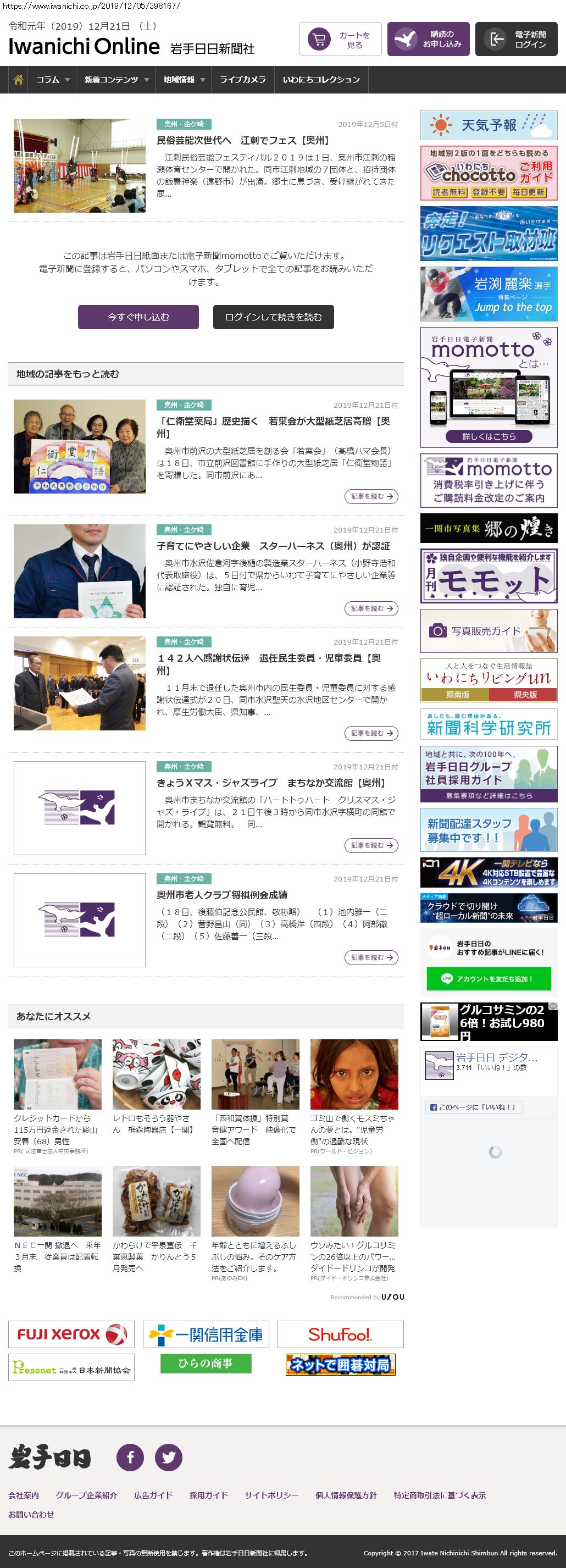
Task: Tap 今すぐ申し込む button
Action: 138,317
